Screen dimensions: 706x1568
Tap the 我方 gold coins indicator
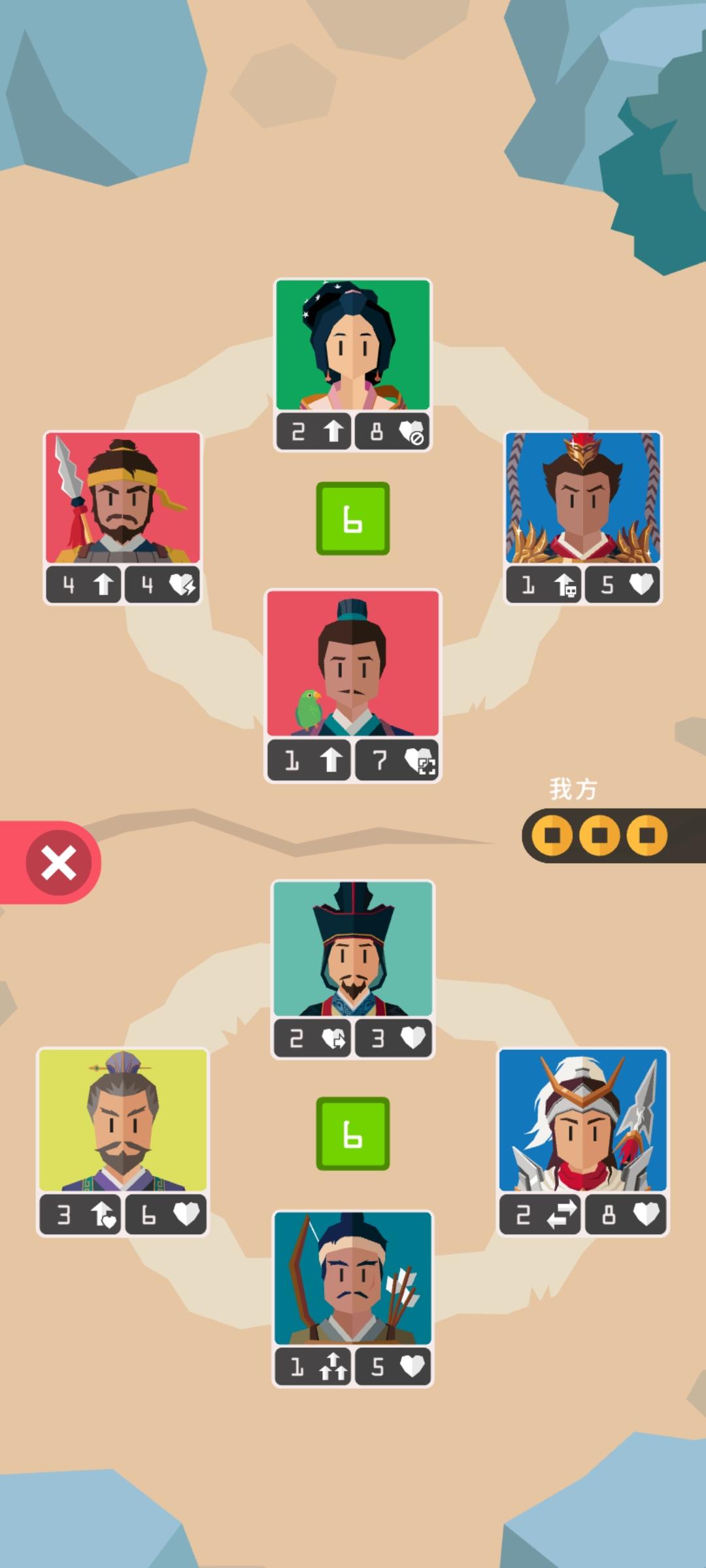[x=600, y=835]
